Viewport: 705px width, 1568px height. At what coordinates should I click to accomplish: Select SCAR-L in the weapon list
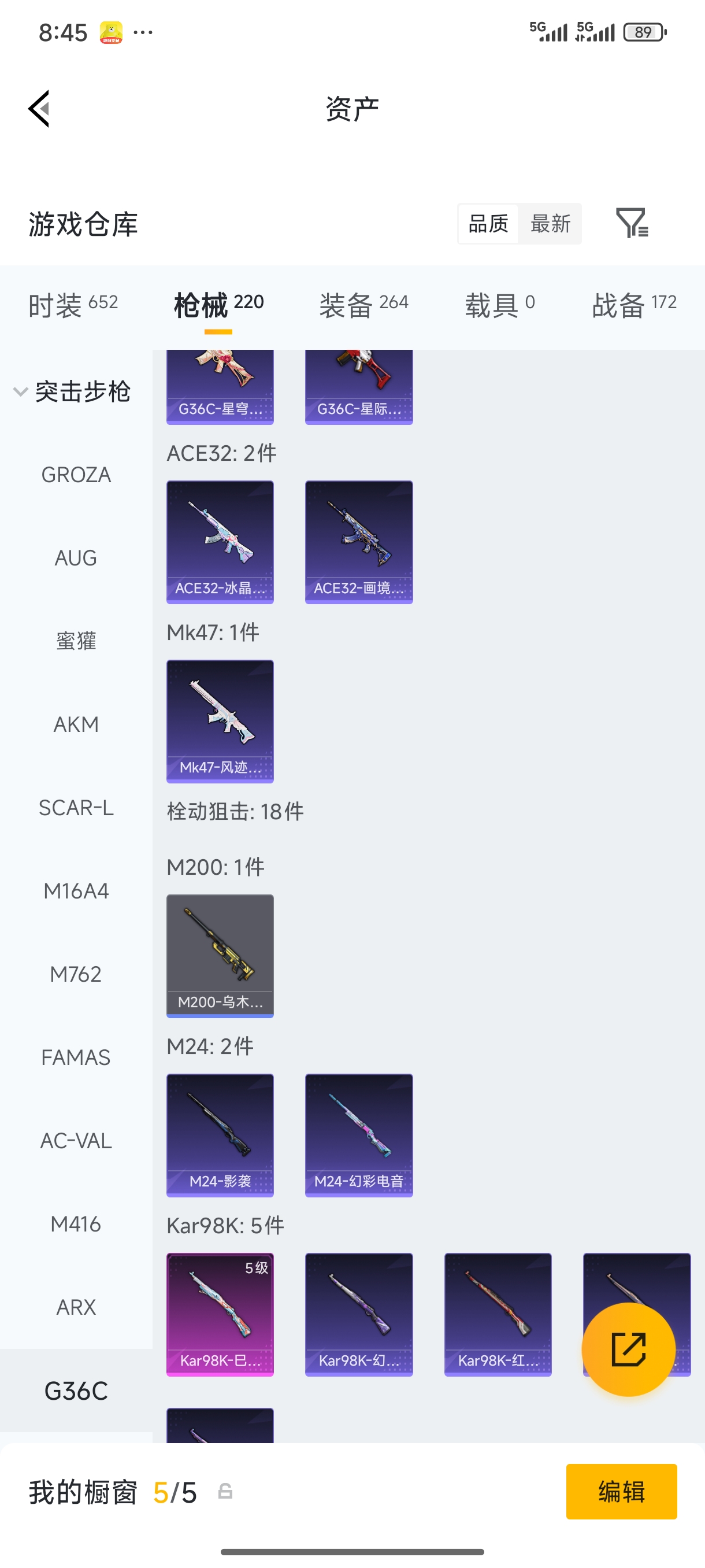point(76,808)
